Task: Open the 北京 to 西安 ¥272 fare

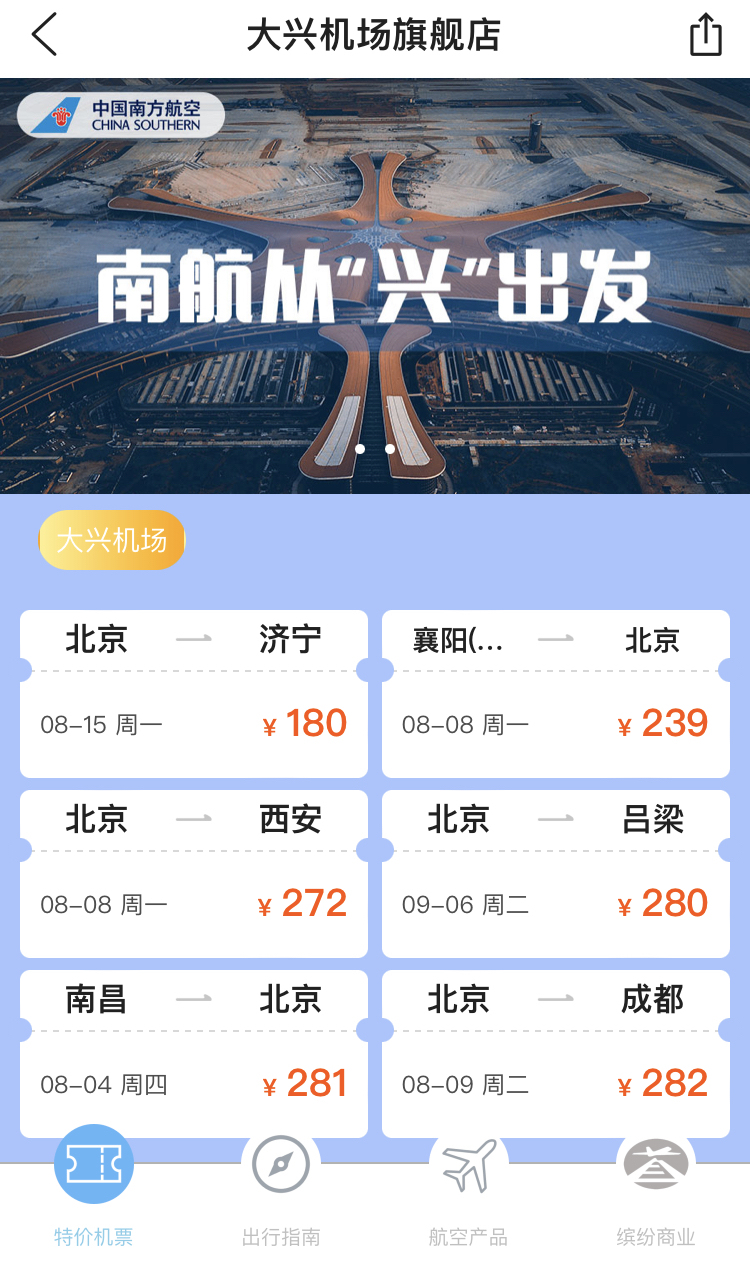Action: [x=193, y=874]
